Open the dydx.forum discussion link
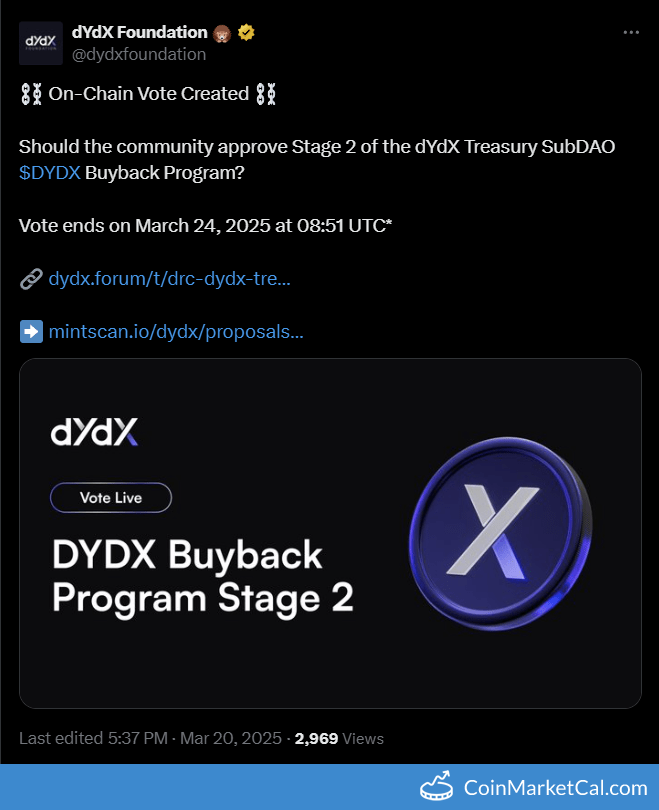This screenshot has height=810, width=659. tap(169, 278)
